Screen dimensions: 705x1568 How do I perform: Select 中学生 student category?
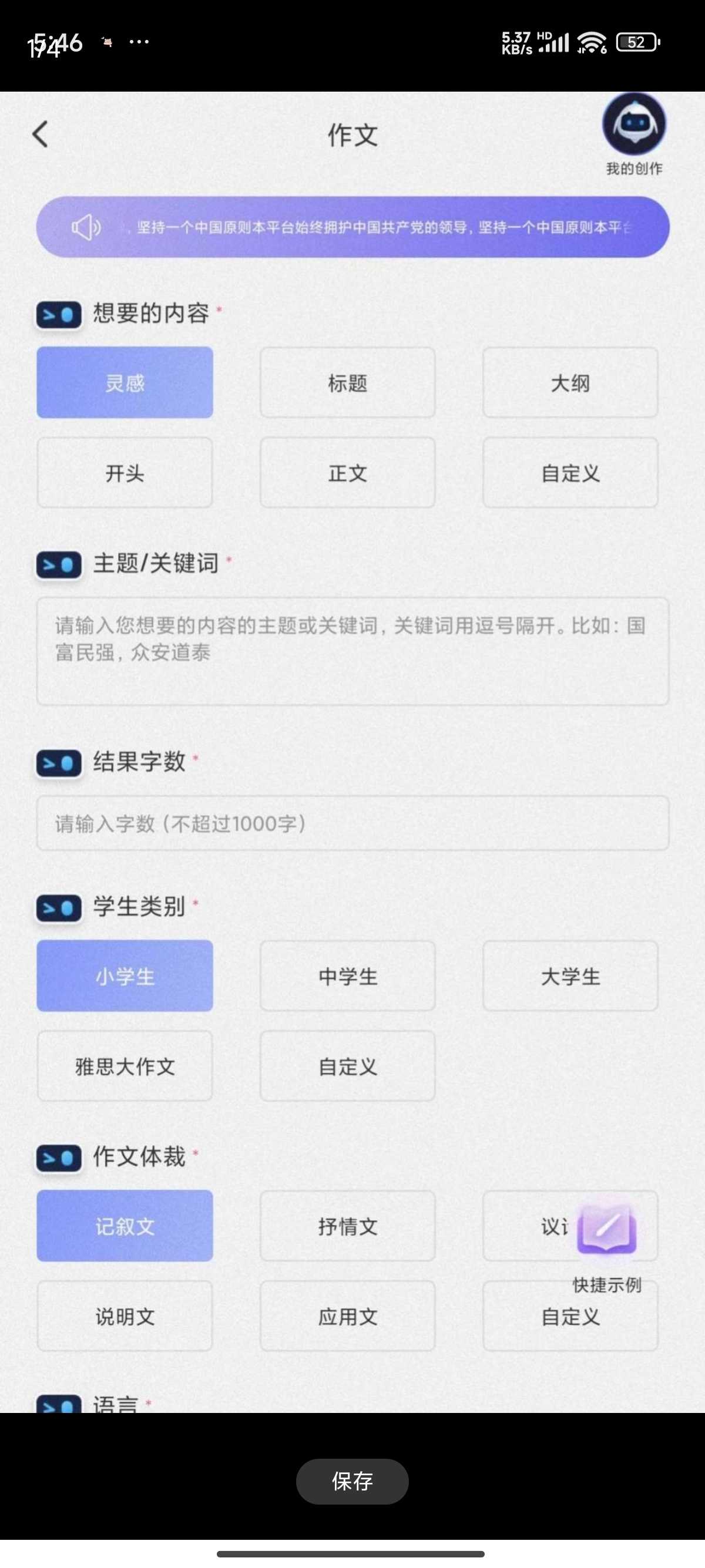[x=347, y=977]
